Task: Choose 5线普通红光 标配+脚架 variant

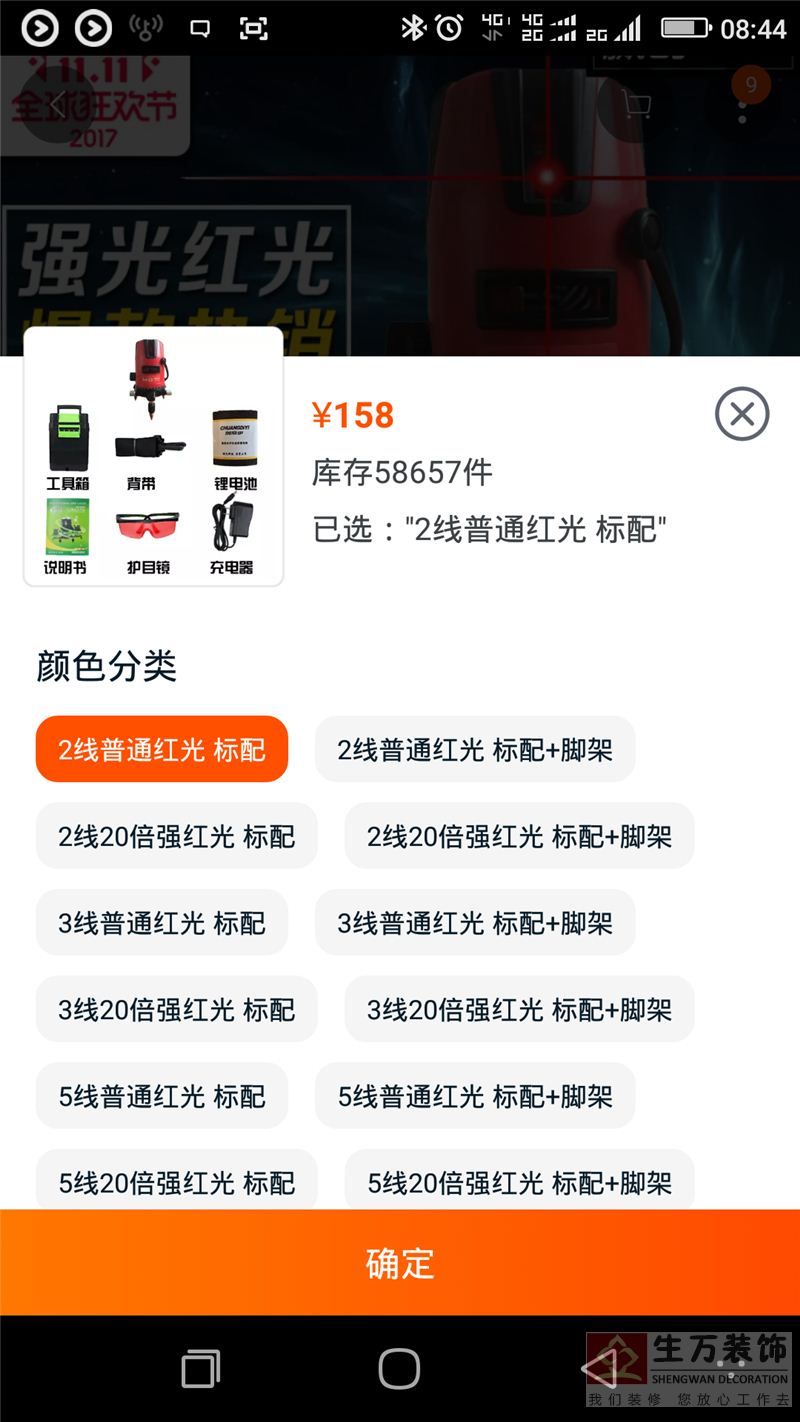Action: 475,1096
